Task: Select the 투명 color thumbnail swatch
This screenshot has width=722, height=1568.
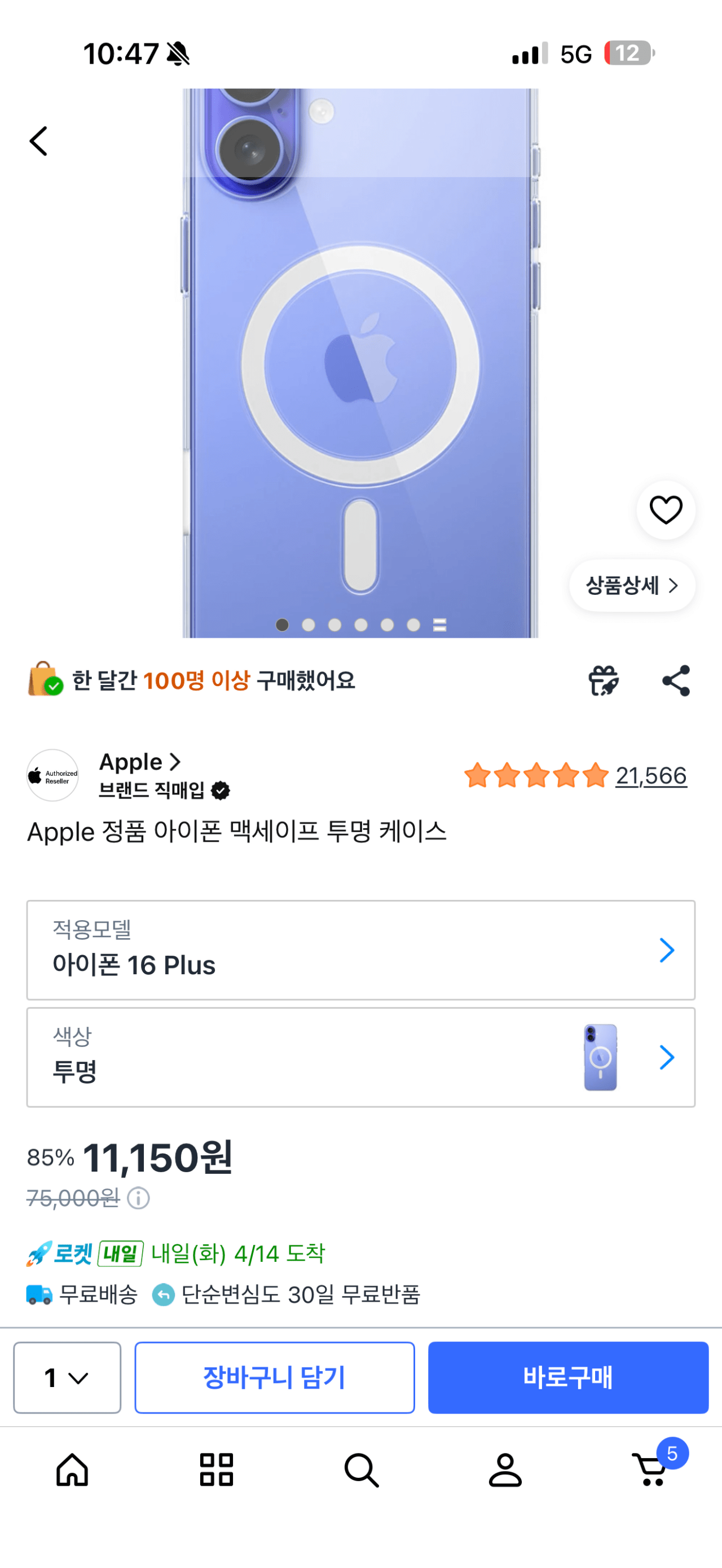Action: tap(599, 1058)
